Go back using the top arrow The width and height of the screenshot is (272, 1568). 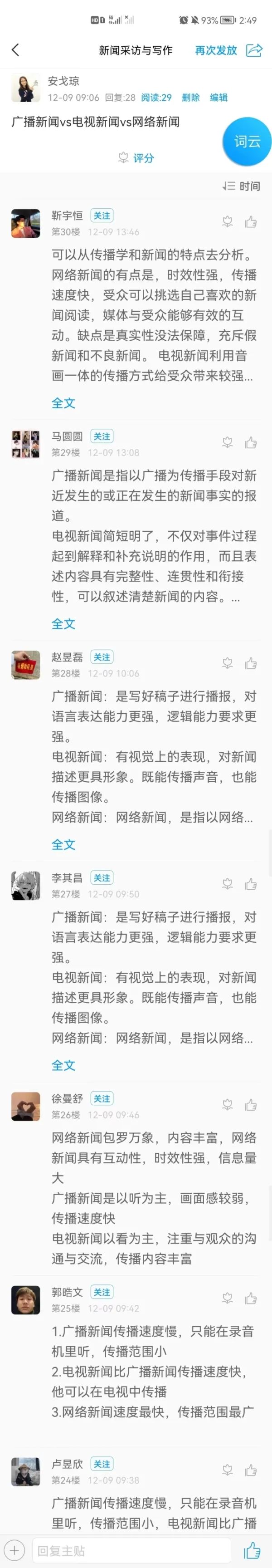pyautogui.click(x=15, y=50)
